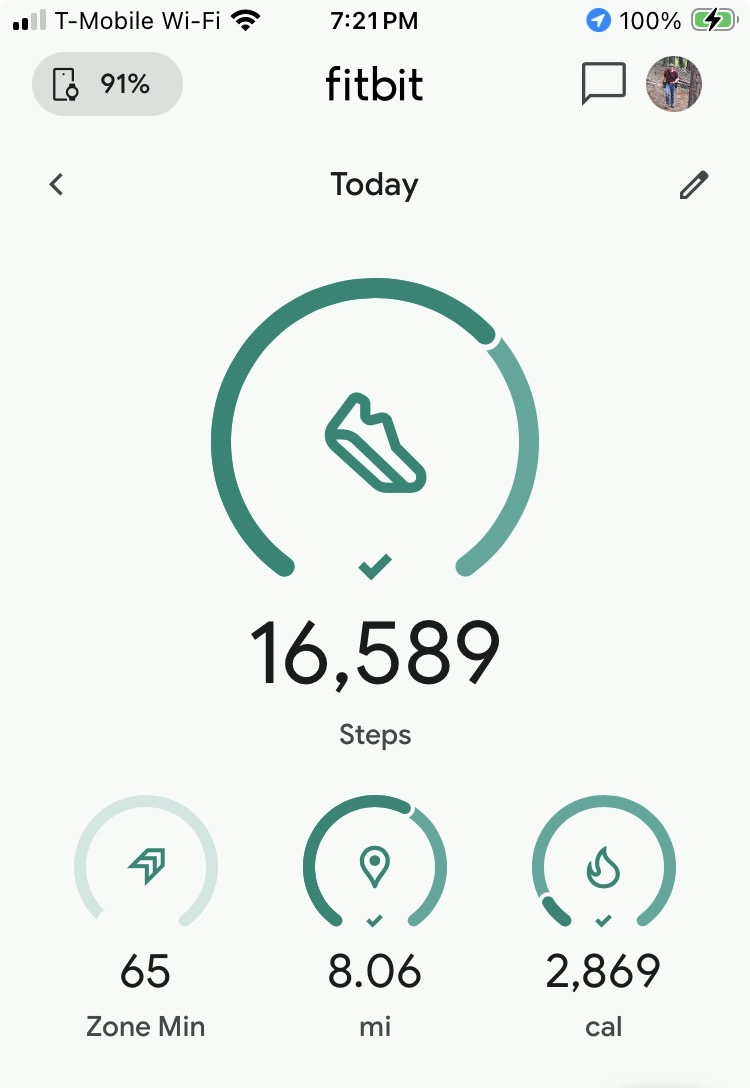This screenshot has height=1088, width=750.
Task: Tap the pencil edit icon
Action: tap(693, 185)
